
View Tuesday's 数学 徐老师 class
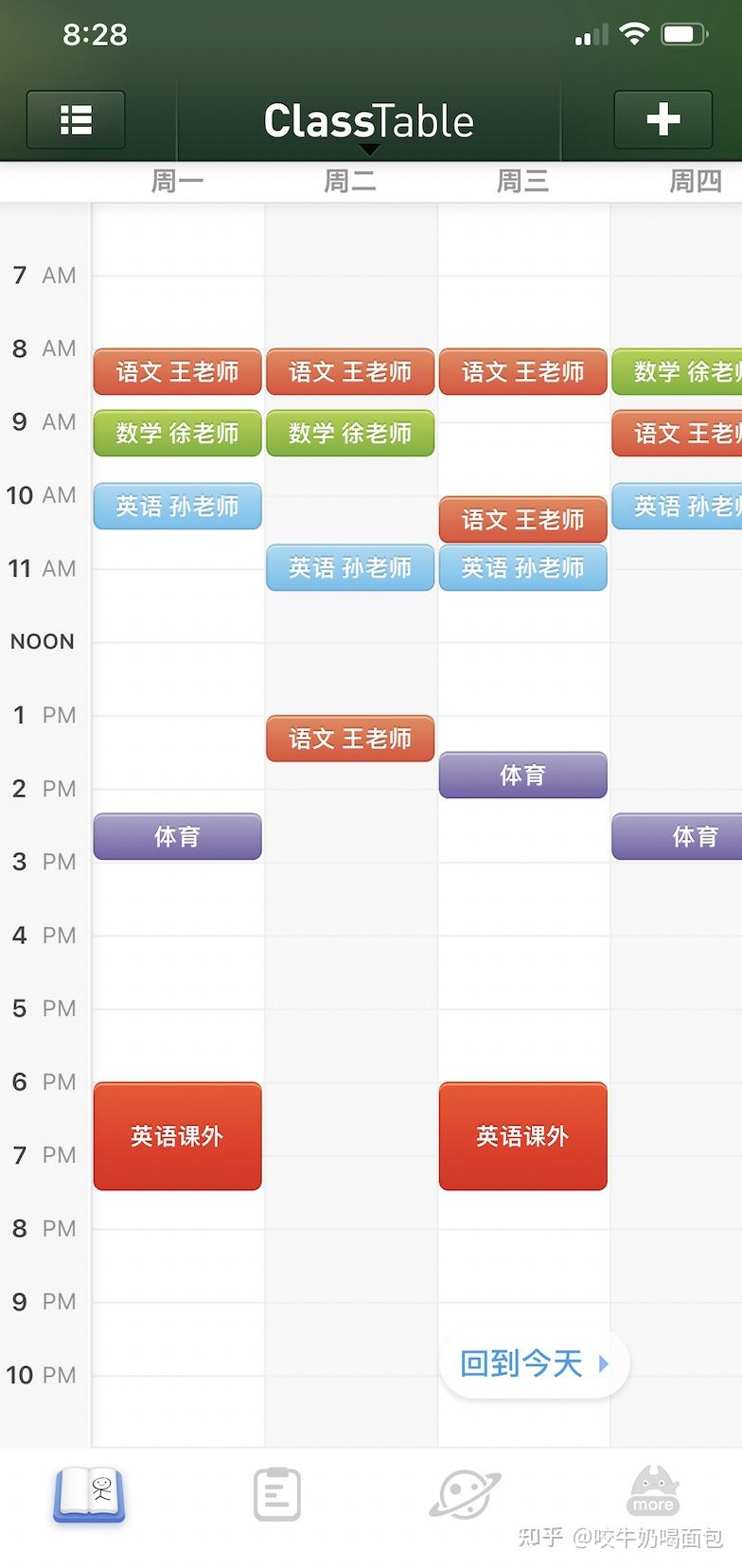350,434
